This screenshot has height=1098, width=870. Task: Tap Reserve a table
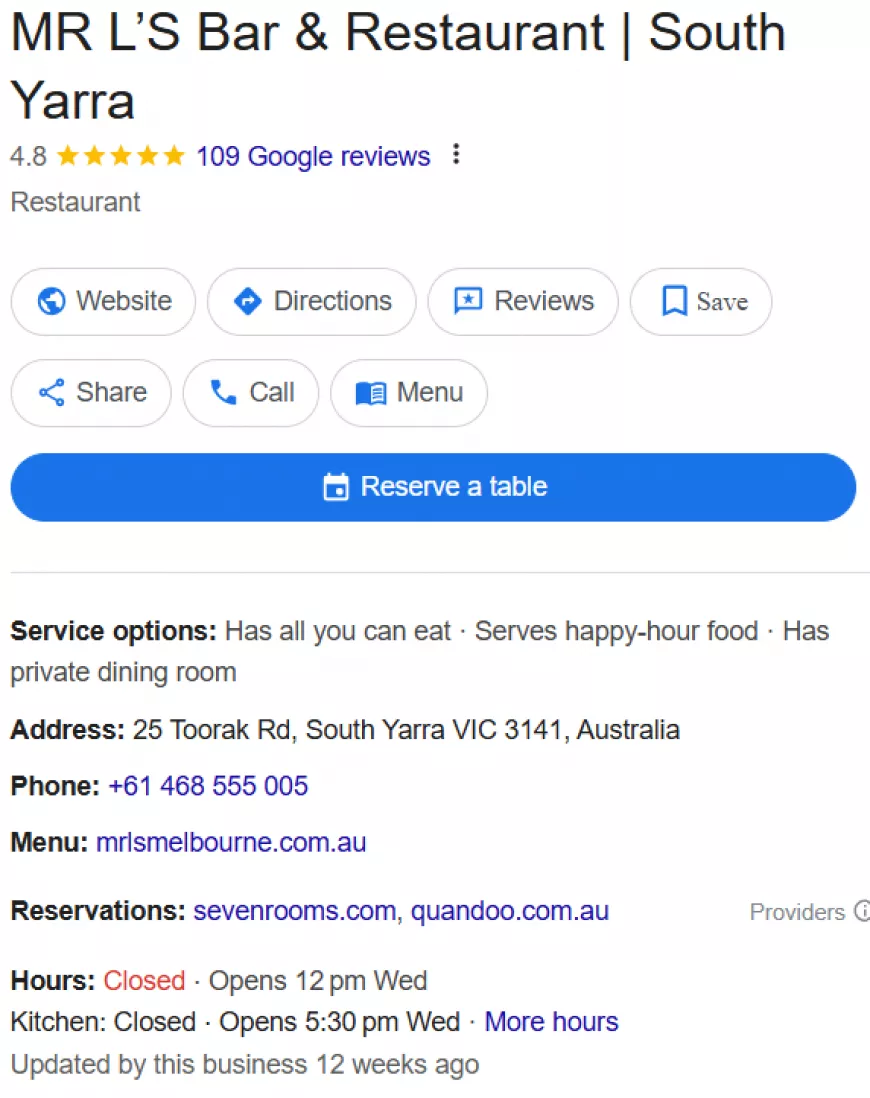pyautogui.click(x=433, y=487)
